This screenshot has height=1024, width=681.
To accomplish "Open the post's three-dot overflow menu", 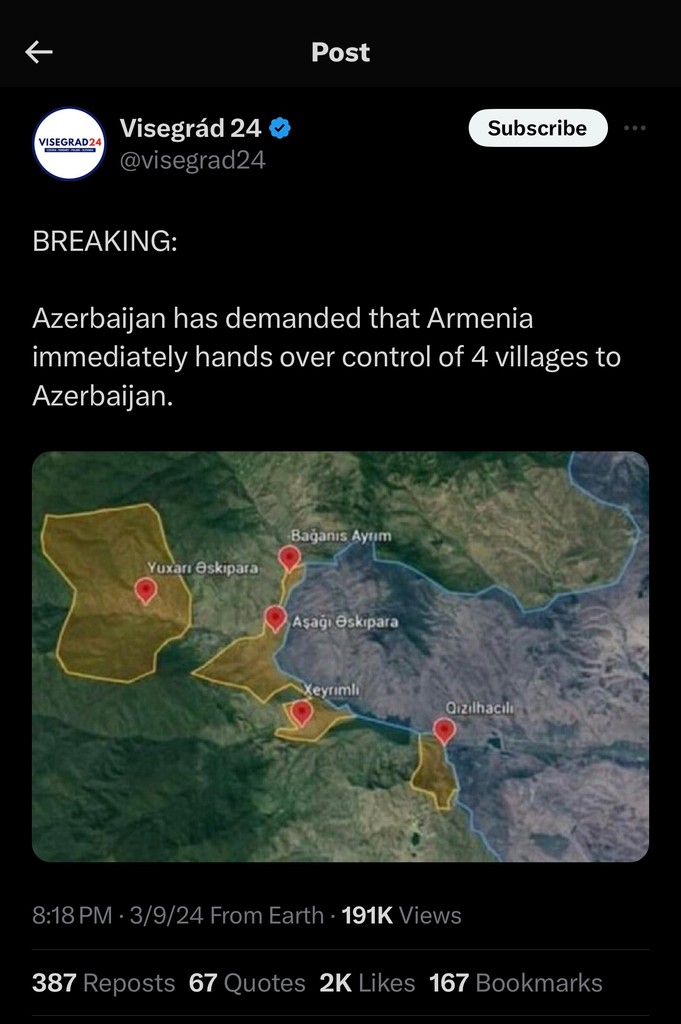I will coord(634,128).
